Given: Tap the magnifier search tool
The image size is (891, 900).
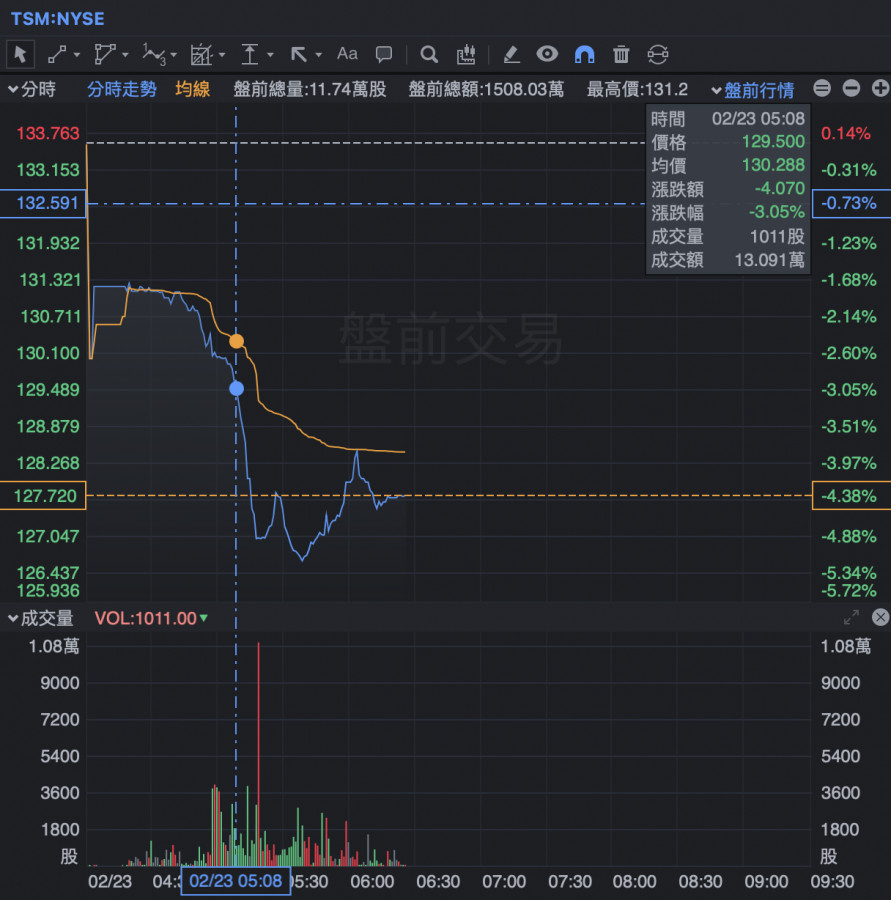Looking at the screenshot, I should [429, 54].
